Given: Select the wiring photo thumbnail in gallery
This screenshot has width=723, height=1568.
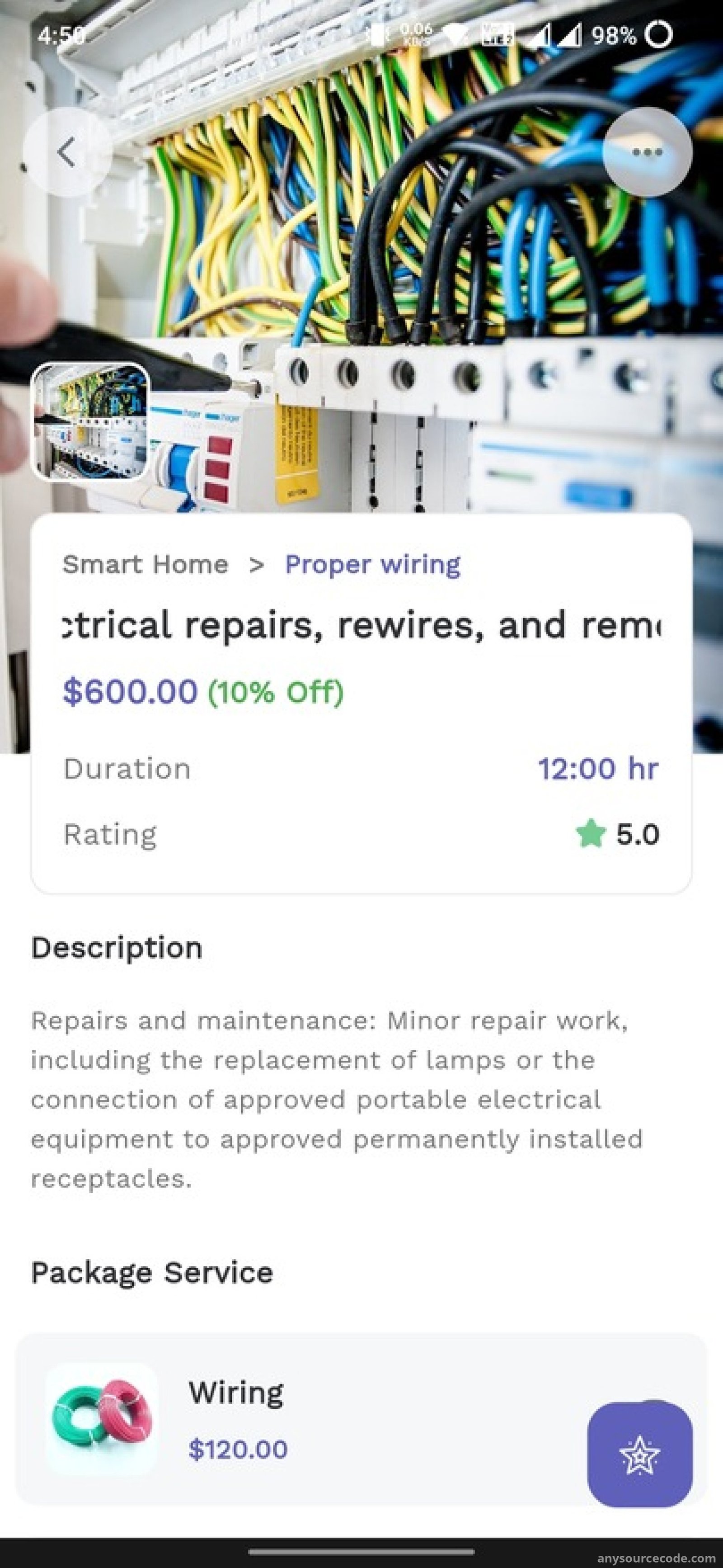Looking at the screenshot, I should [x=90, y=422].
